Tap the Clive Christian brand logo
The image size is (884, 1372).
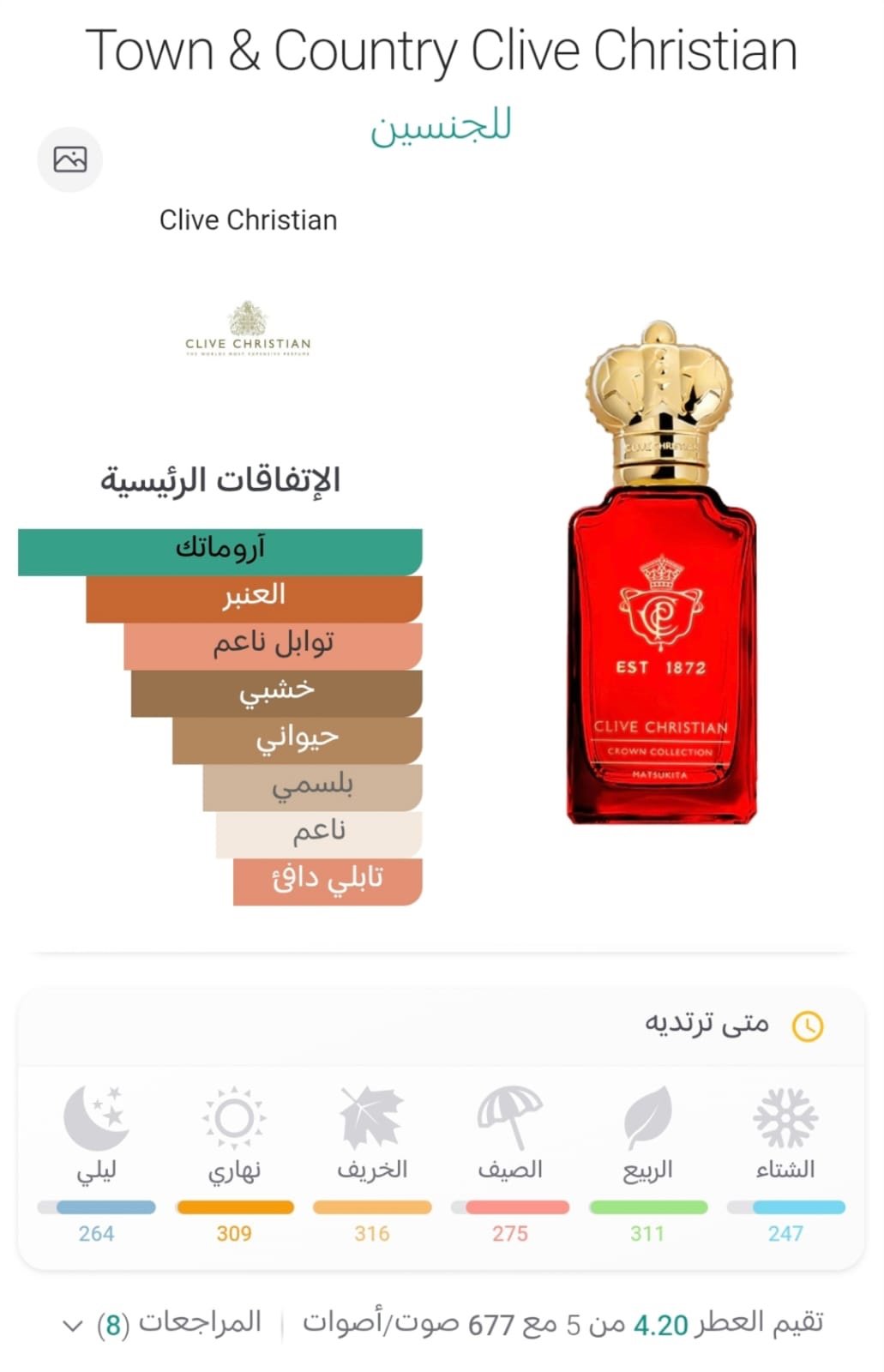(248, 329)
